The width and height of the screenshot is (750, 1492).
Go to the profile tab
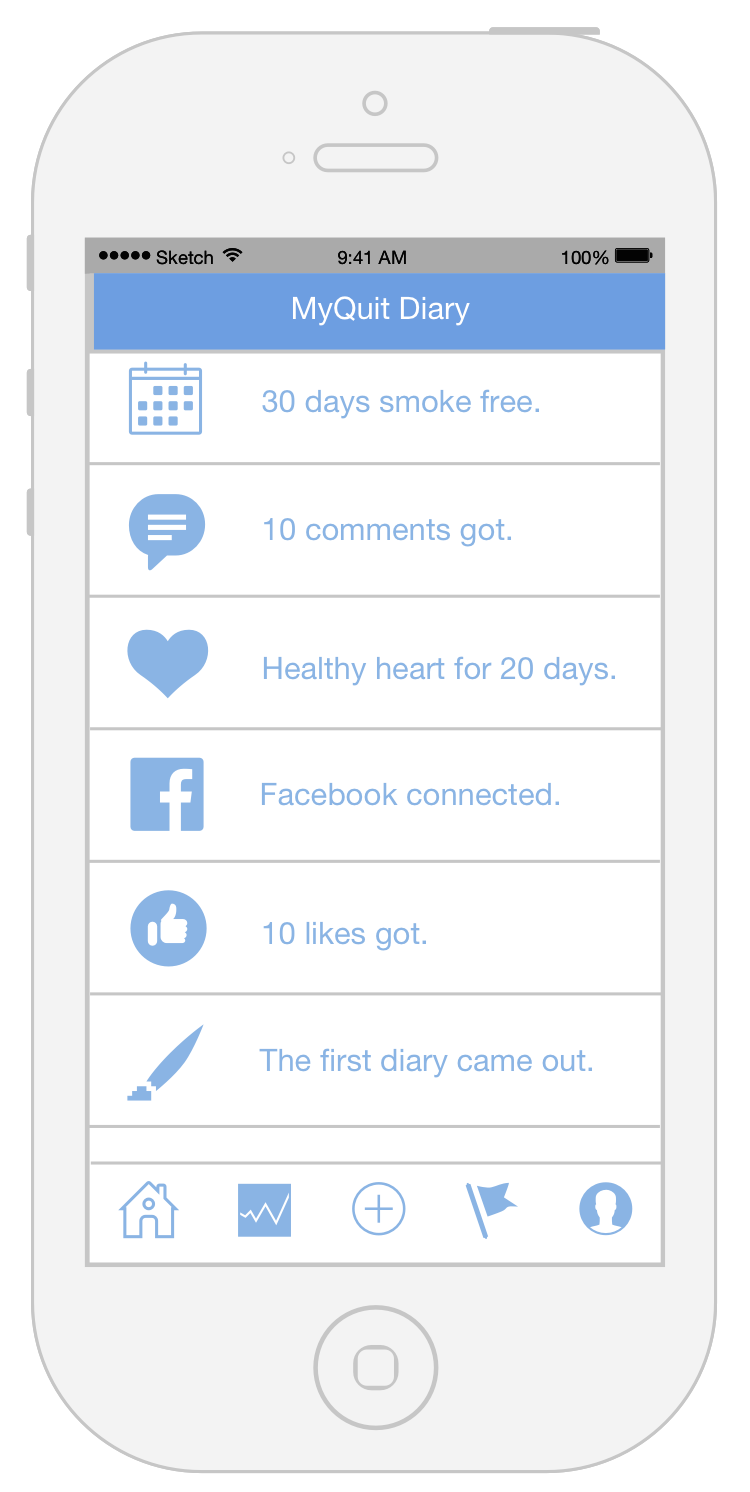click(606, 1209)
